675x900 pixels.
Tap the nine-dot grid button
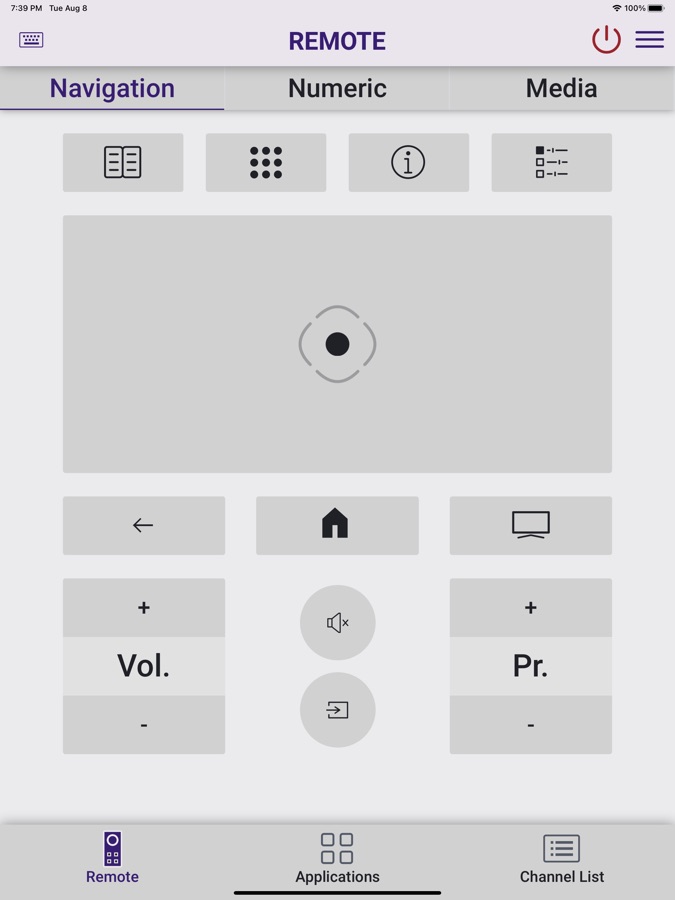coord(266,162)
